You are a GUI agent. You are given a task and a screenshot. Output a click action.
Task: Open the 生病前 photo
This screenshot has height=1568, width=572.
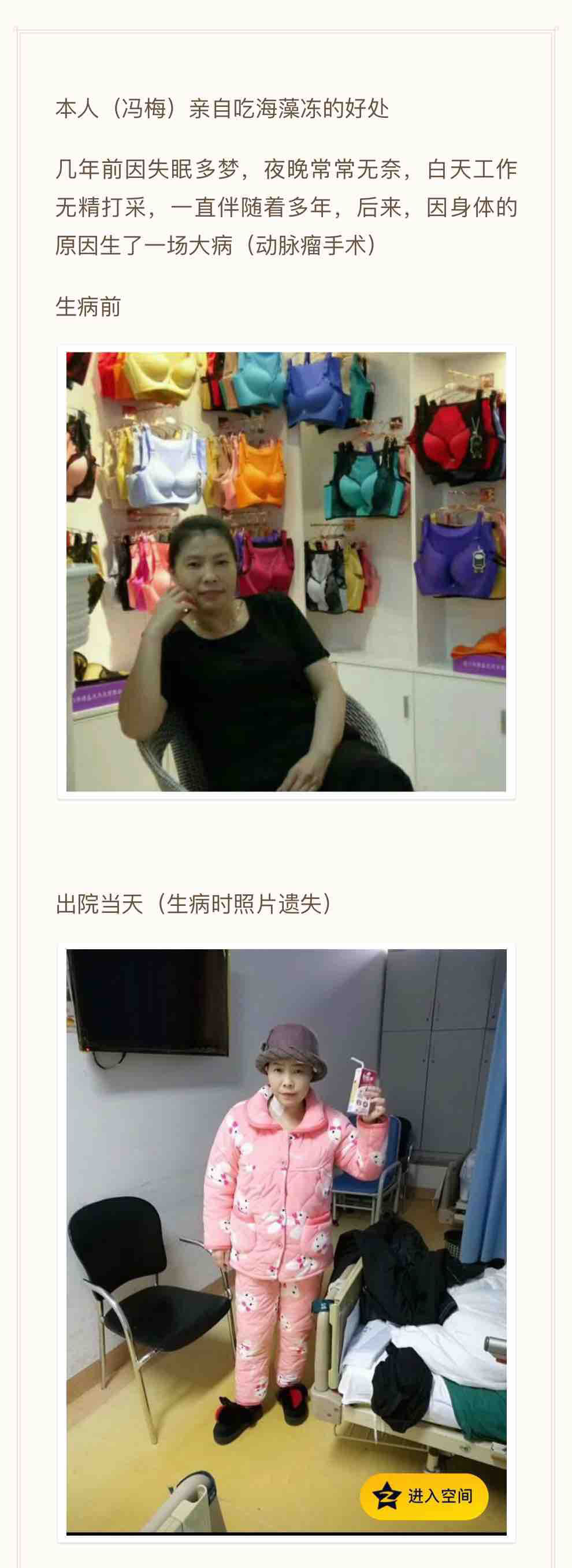286,571
